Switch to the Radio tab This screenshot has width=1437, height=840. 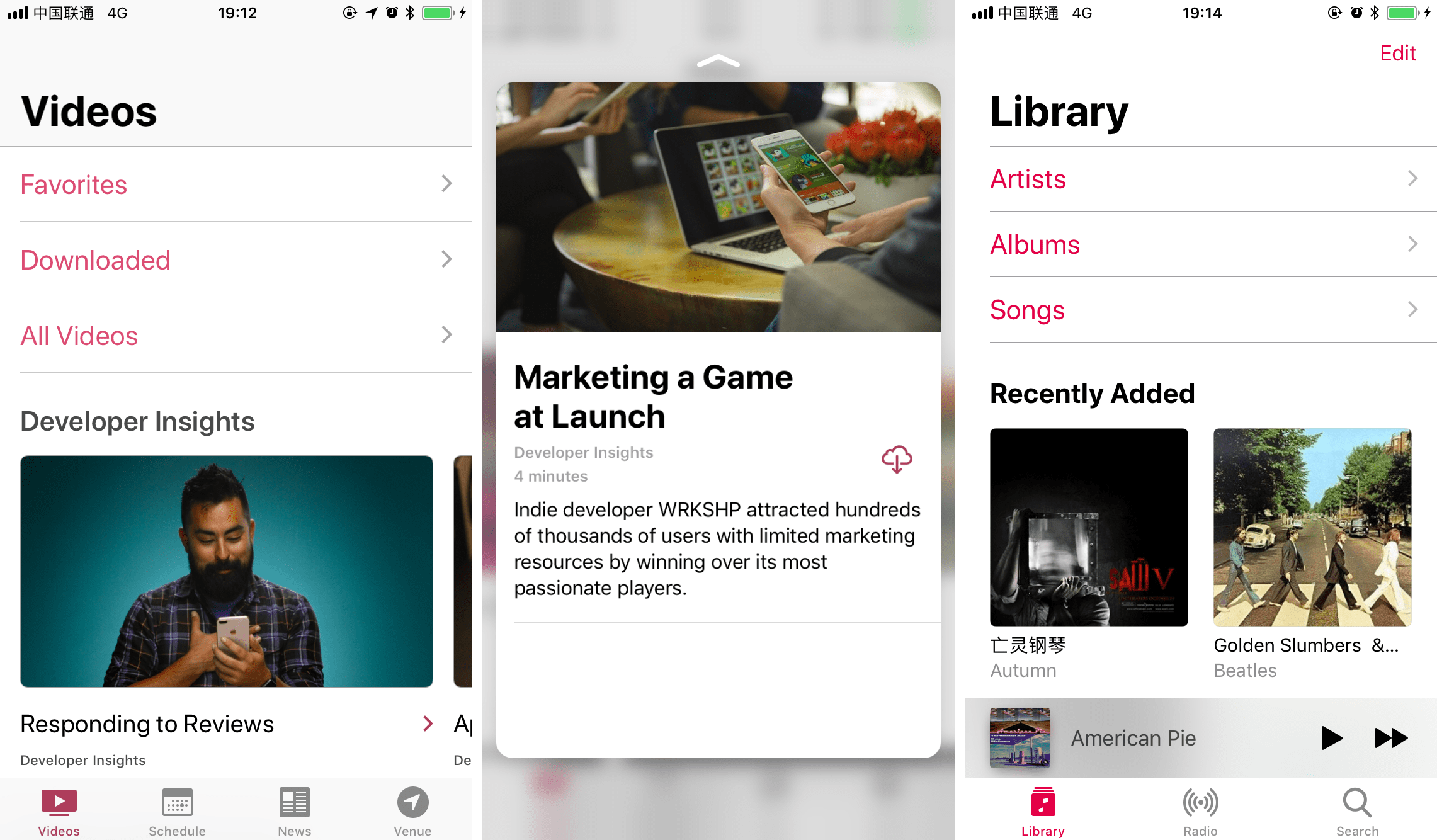pos(1200,811)
